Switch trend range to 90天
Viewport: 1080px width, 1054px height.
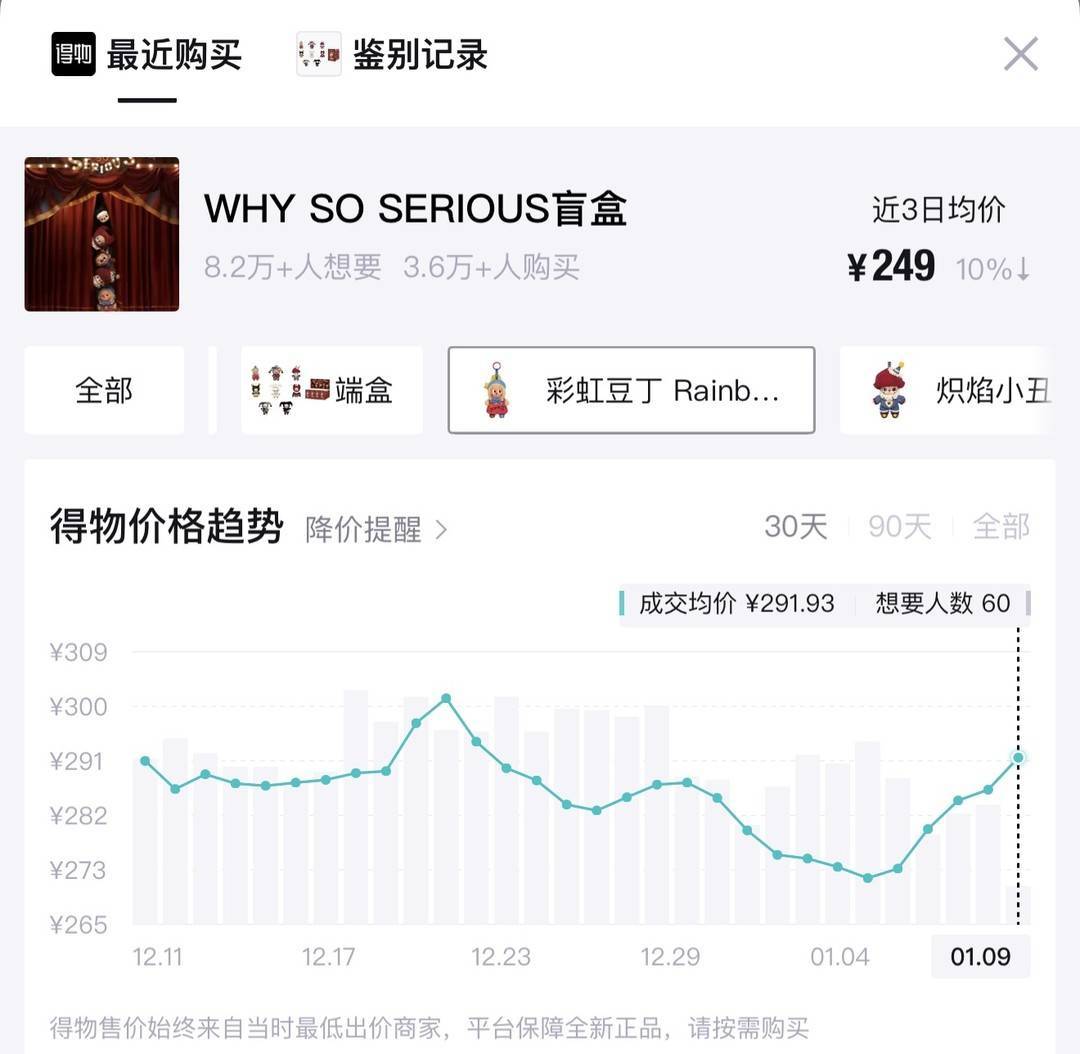[x=899, y=526]
